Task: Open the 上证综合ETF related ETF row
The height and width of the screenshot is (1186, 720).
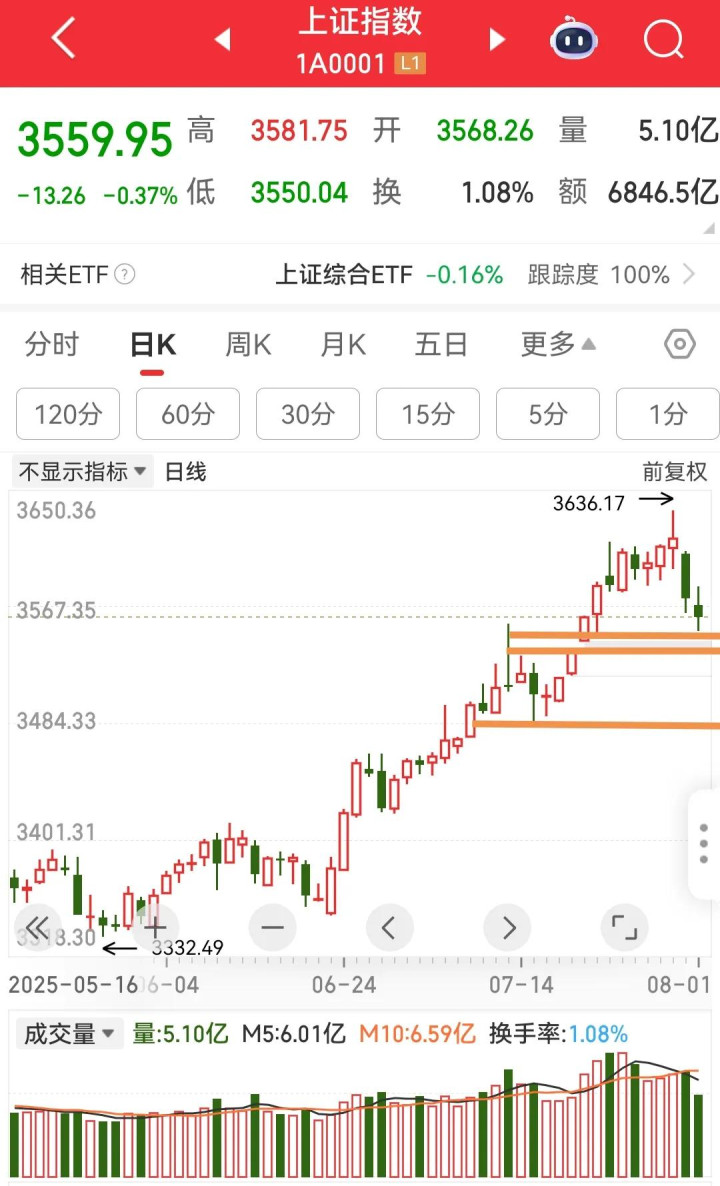Action: coord(360,275)
